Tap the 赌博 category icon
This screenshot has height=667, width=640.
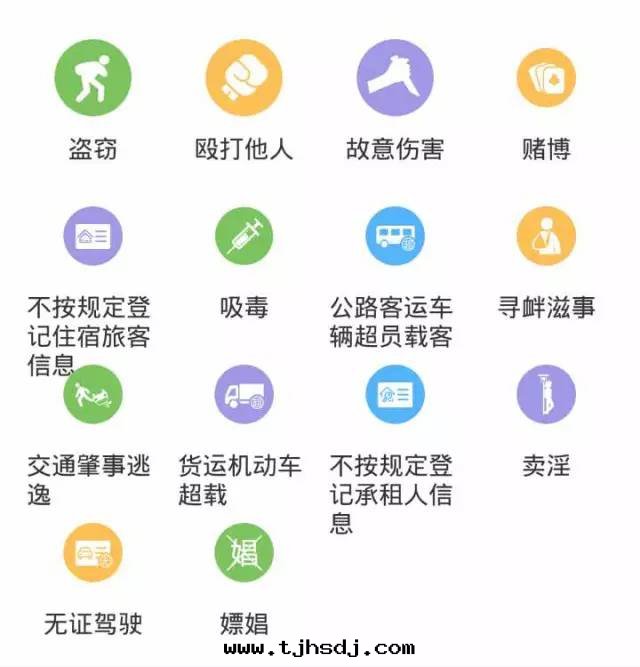coord(546,78)
